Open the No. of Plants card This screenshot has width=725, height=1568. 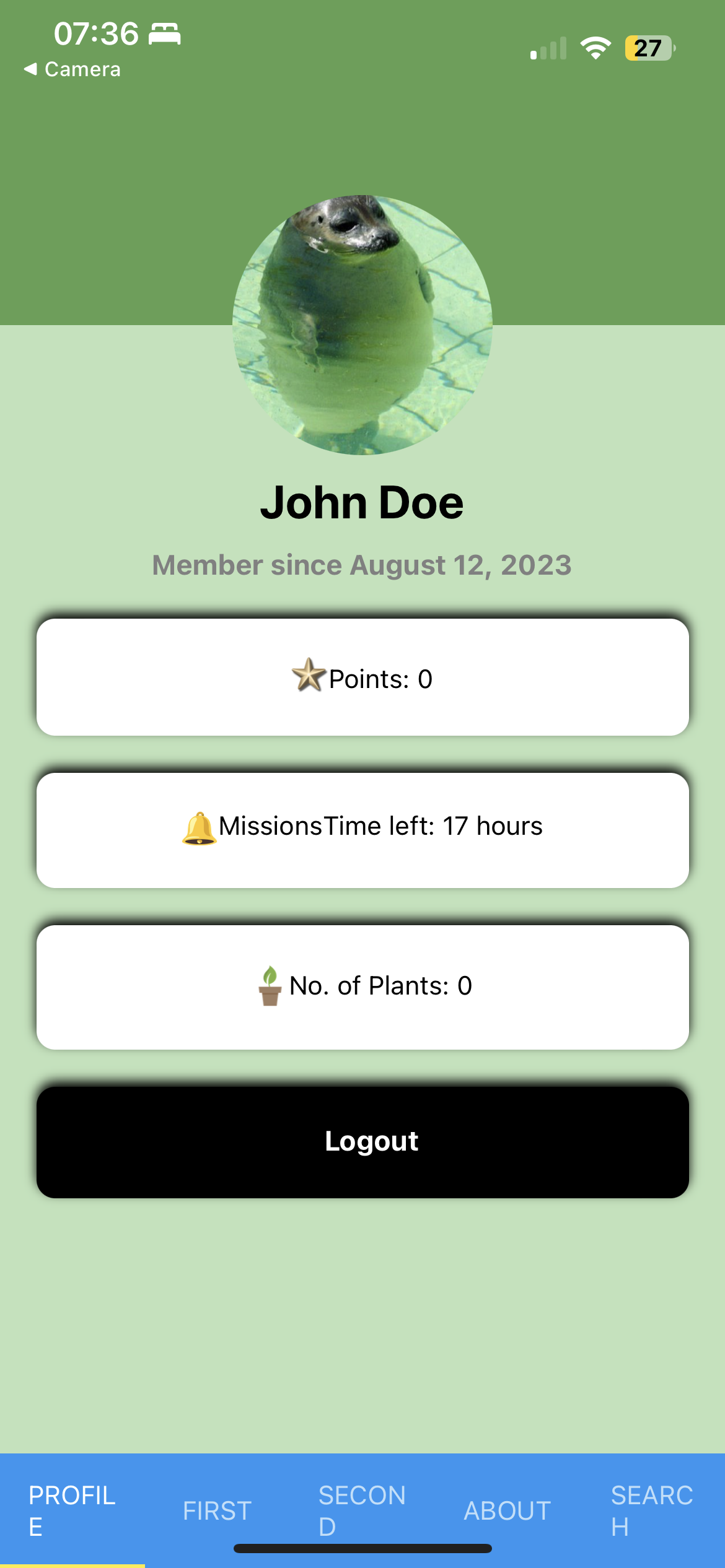click(x=362, y=985)
